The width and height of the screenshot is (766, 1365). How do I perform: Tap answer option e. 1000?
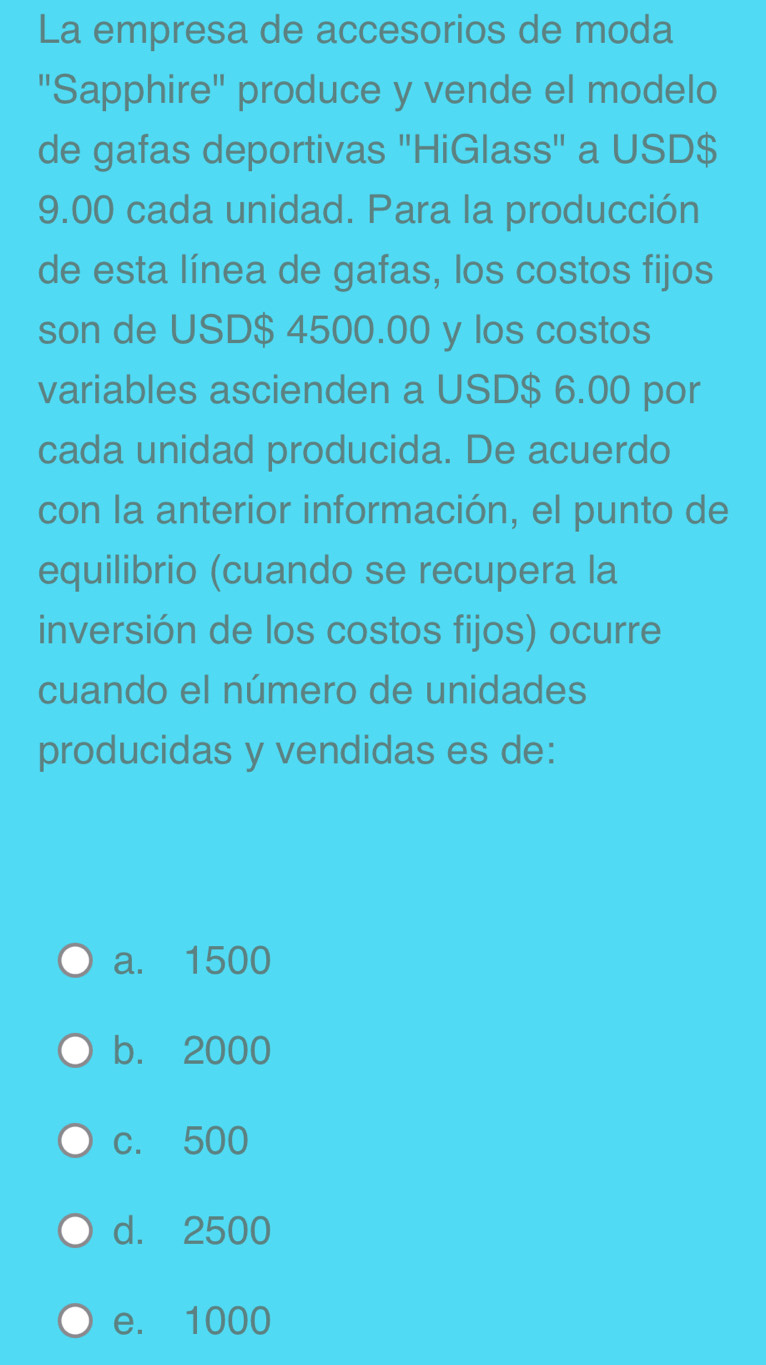pos(76,1321)
